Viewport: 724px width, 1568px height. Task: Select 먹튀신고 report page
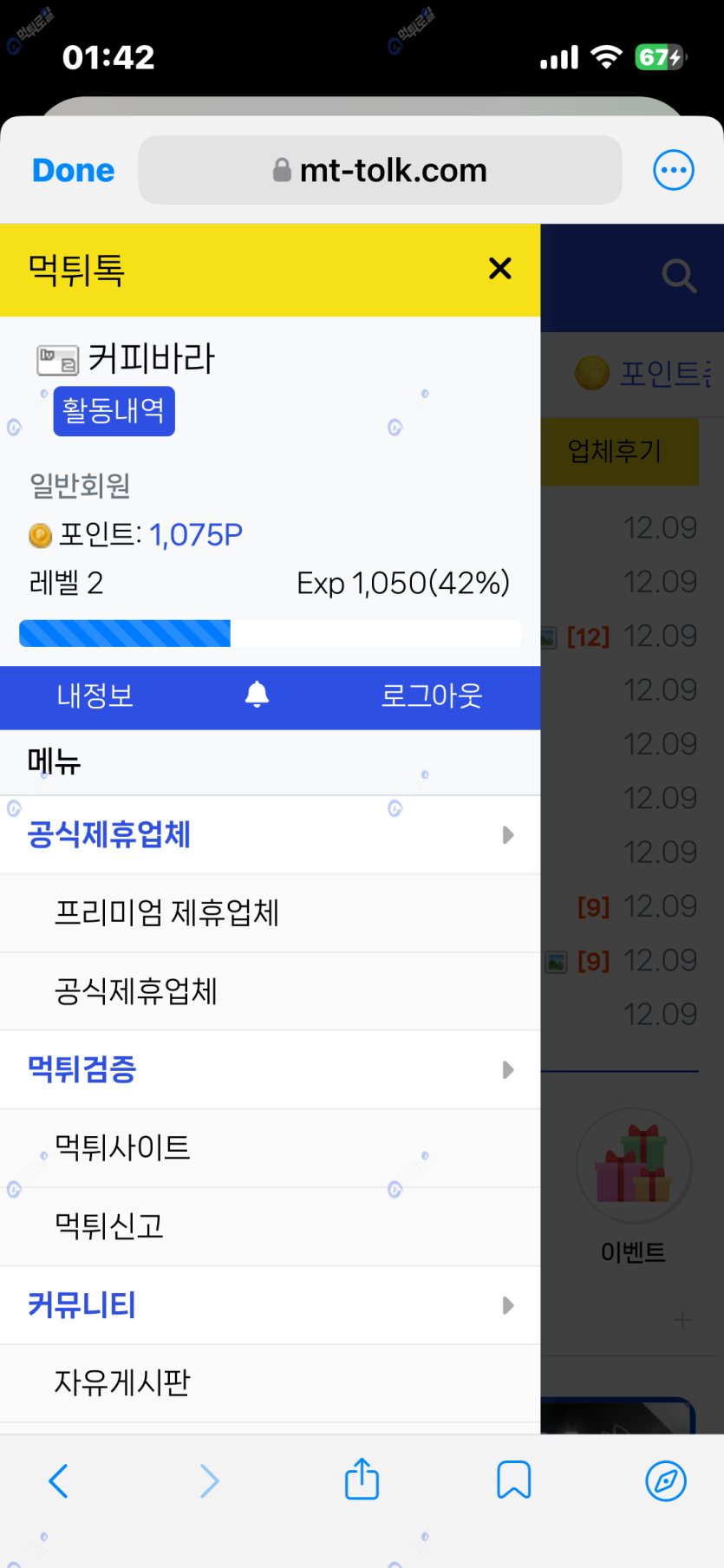point(109,1226)
